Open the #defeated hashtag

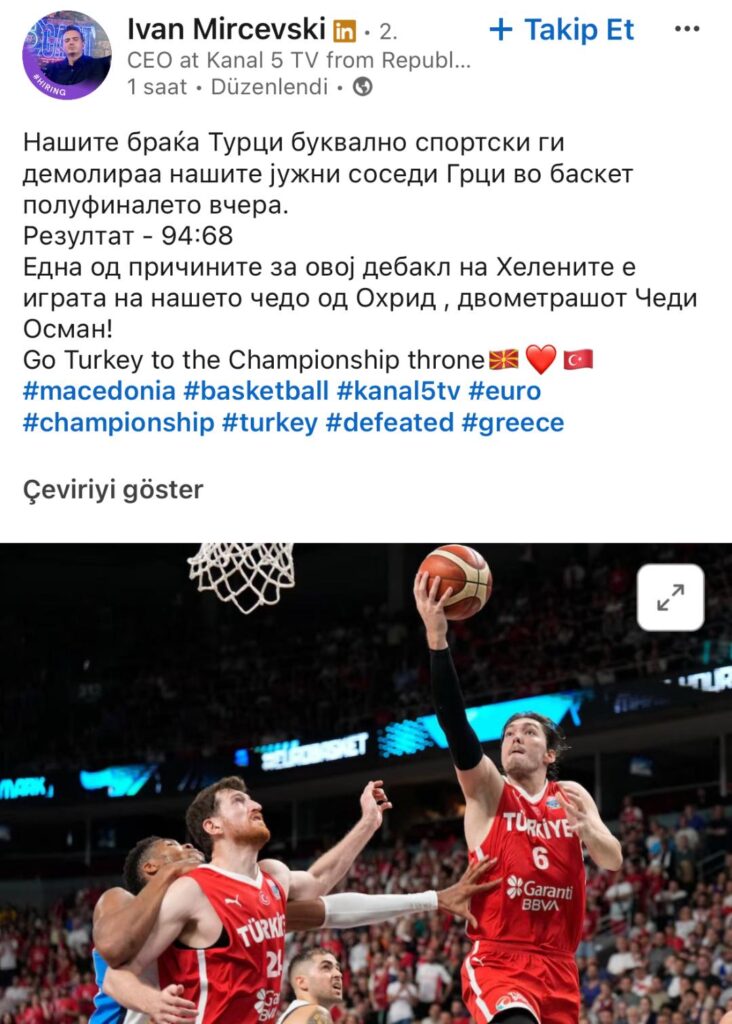click(389, 422)
